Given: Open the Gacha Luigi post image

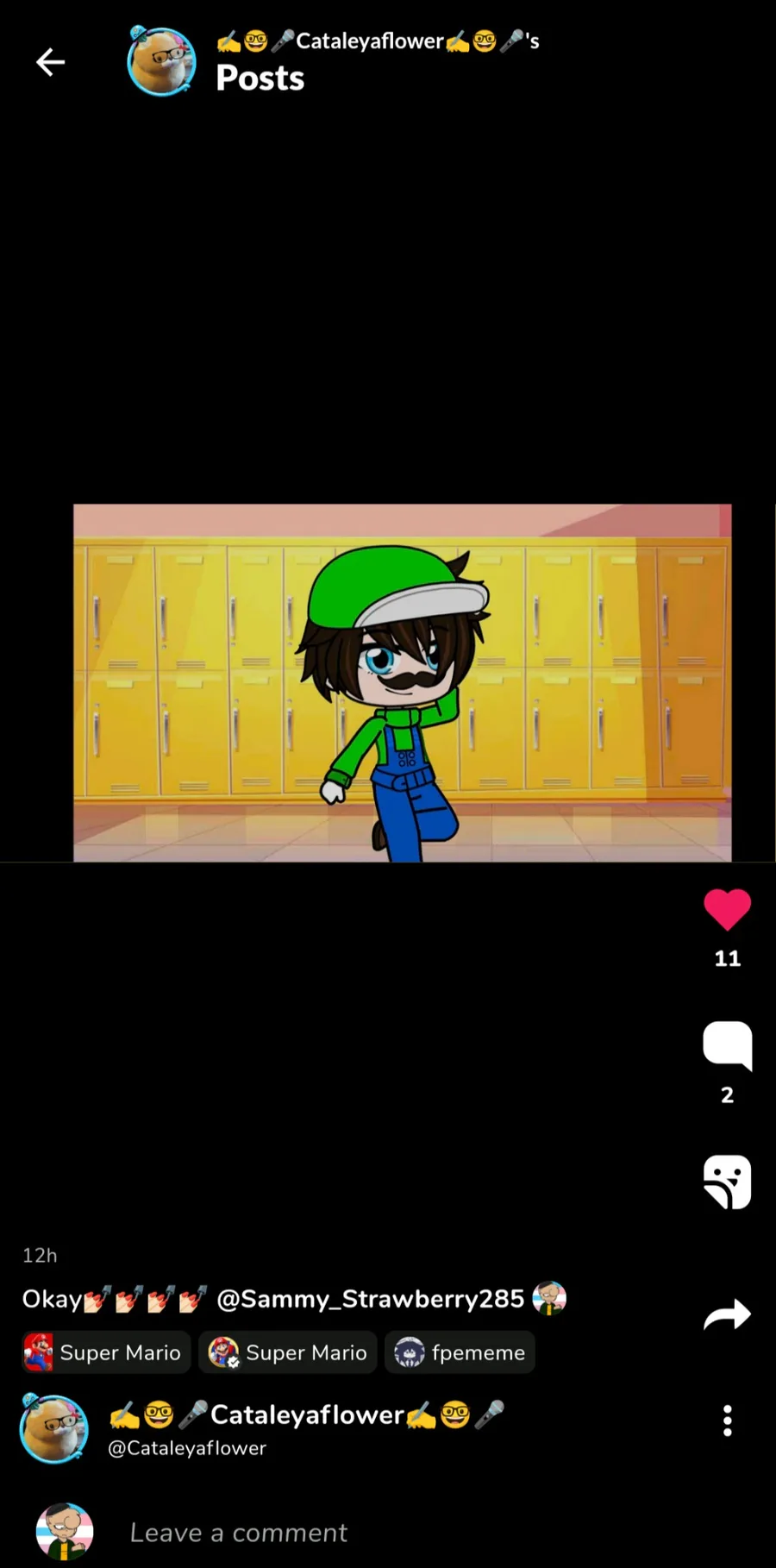Looking at the screenshot, I should (x=402, y=682).
